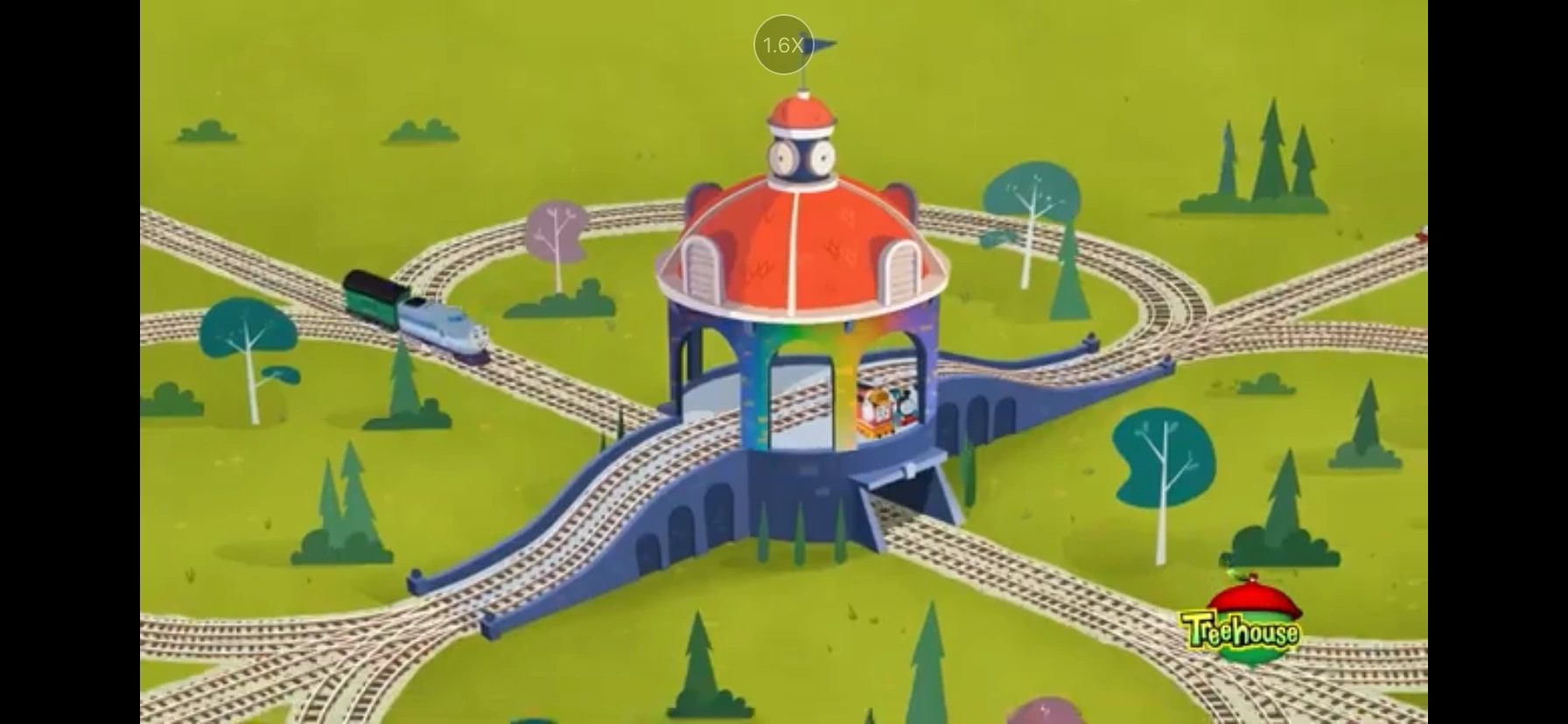
Task: Tap the 1.6X playback speed indicator
Action: click(783, 45)
